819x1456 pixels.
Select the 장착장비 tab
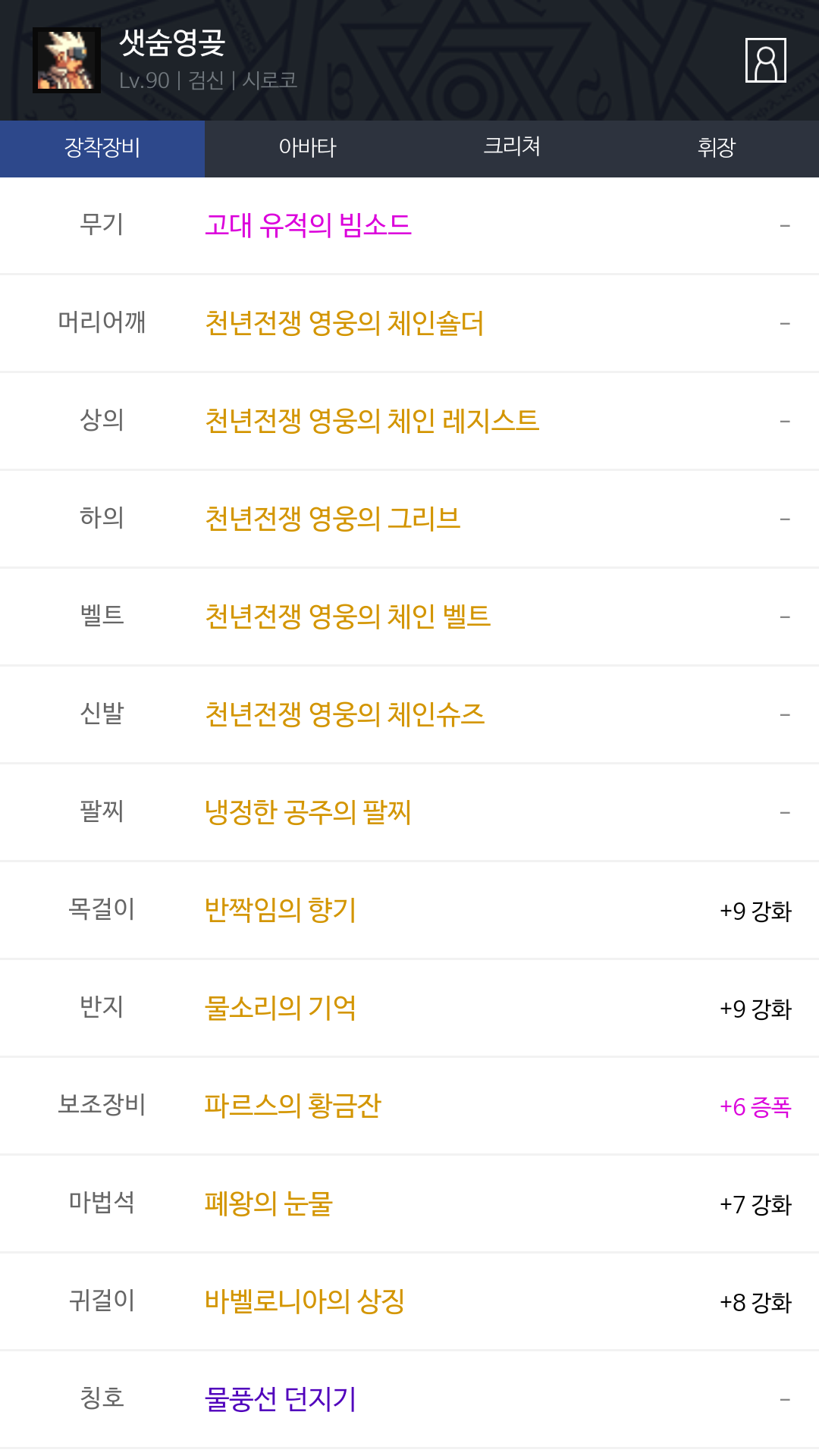click(102, 148)
